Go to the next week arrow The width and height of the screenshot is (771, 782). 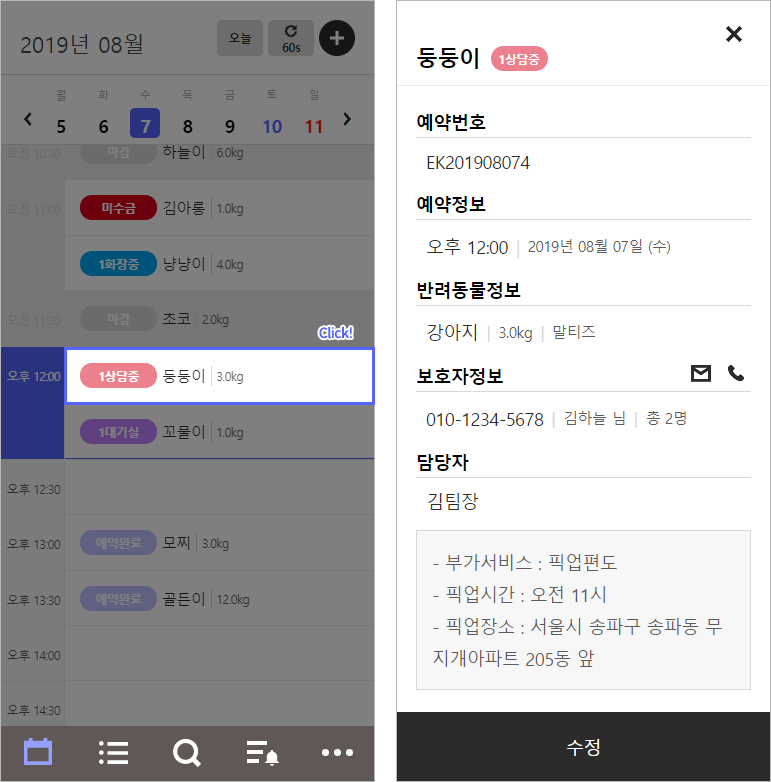[347, 119]
